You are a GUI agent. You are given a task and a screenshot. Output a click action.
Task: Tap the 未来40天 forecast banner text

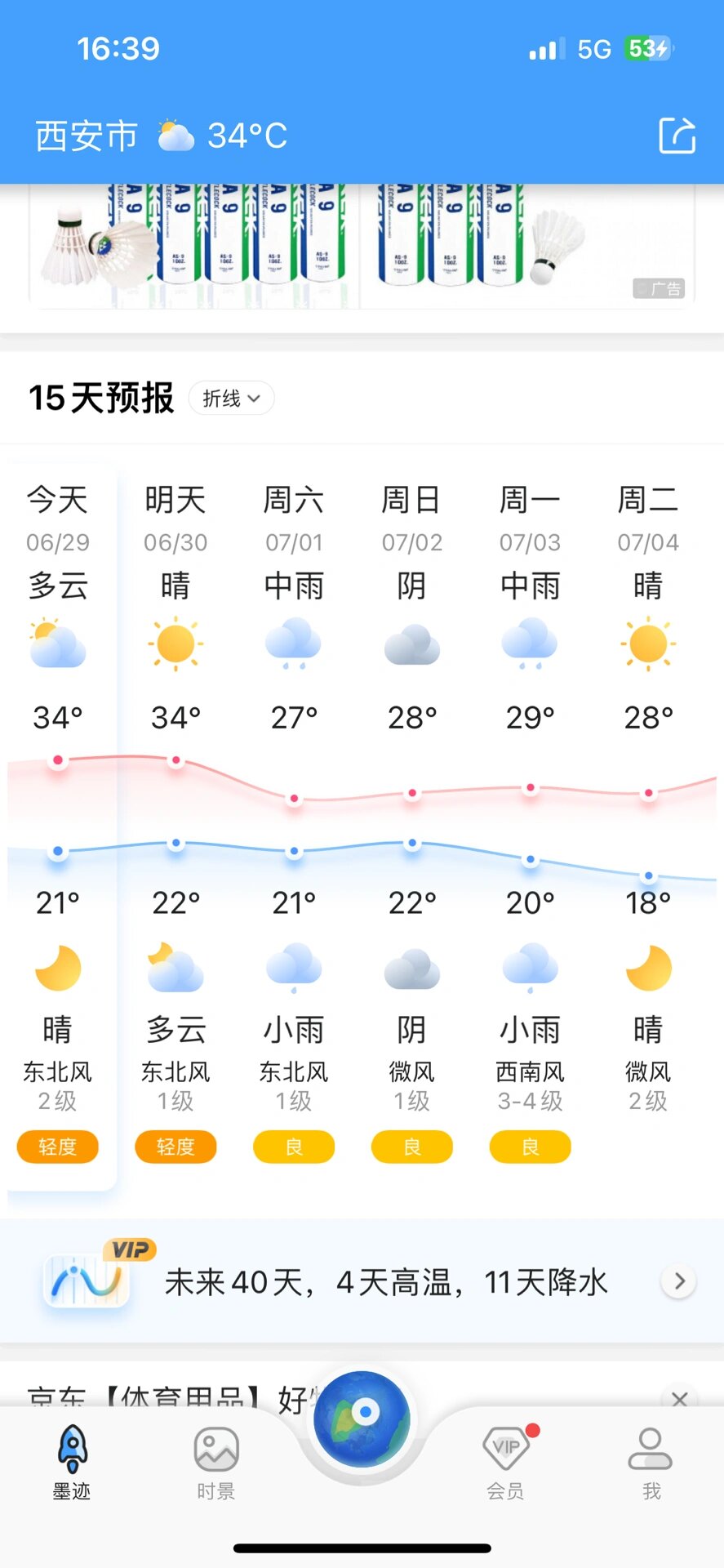click(386, 1282)
